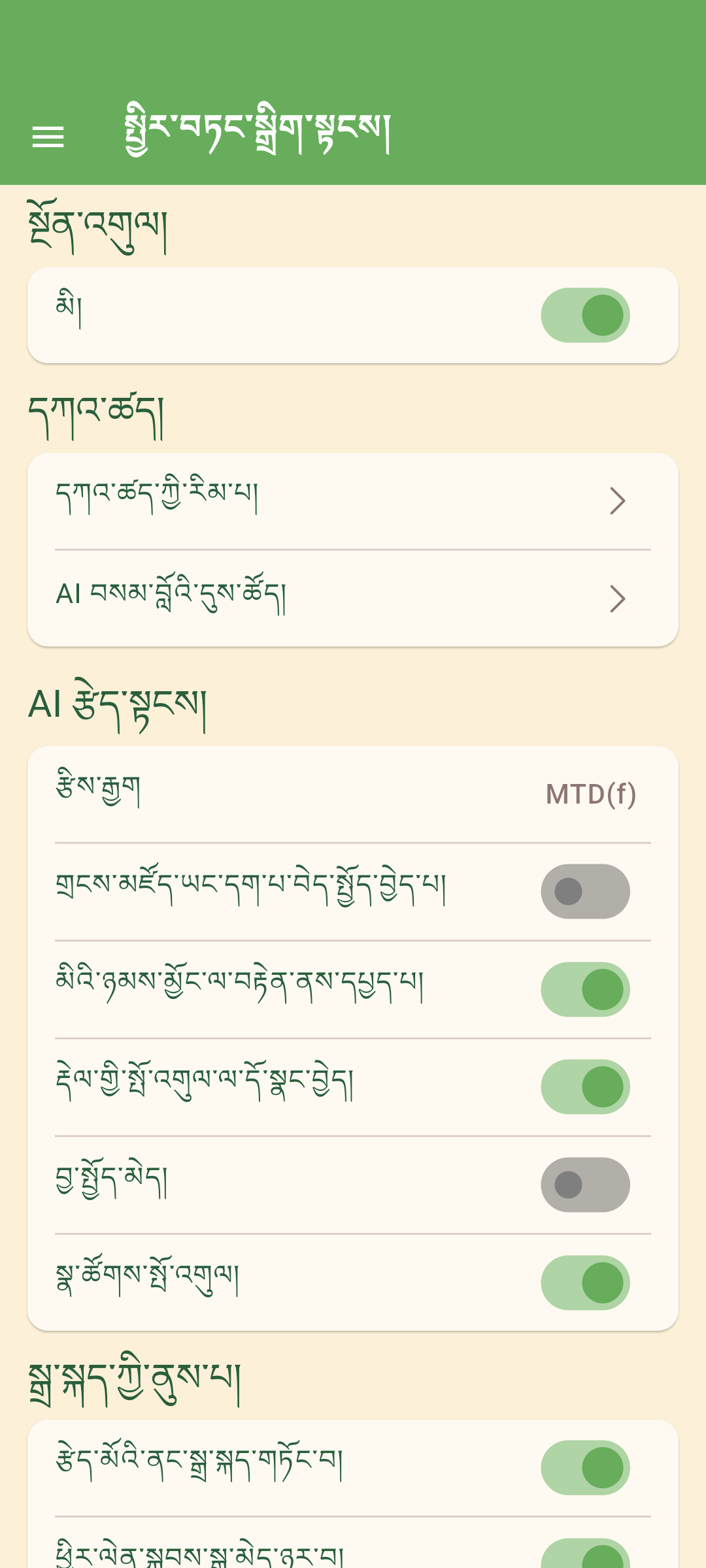Open རྩིས་རྒྱག row showing MTD(f)
Screen dimensions: 706x1568
pyautogui.click(x=353, y=794)
